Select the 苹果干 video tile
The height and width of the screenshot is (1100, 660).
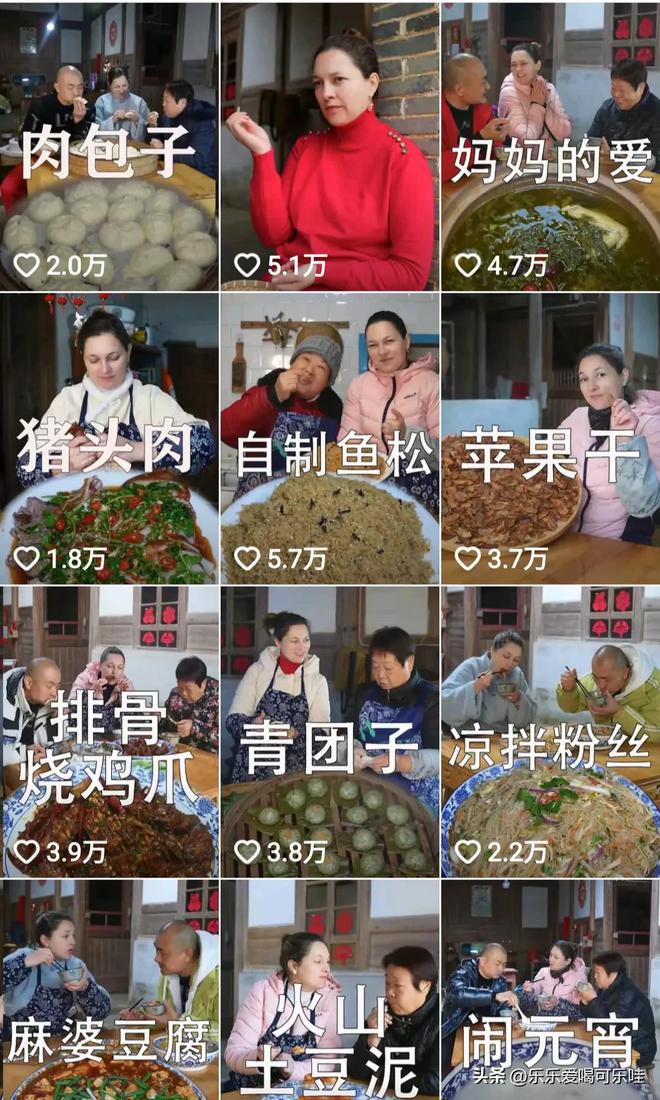point(551,439)
